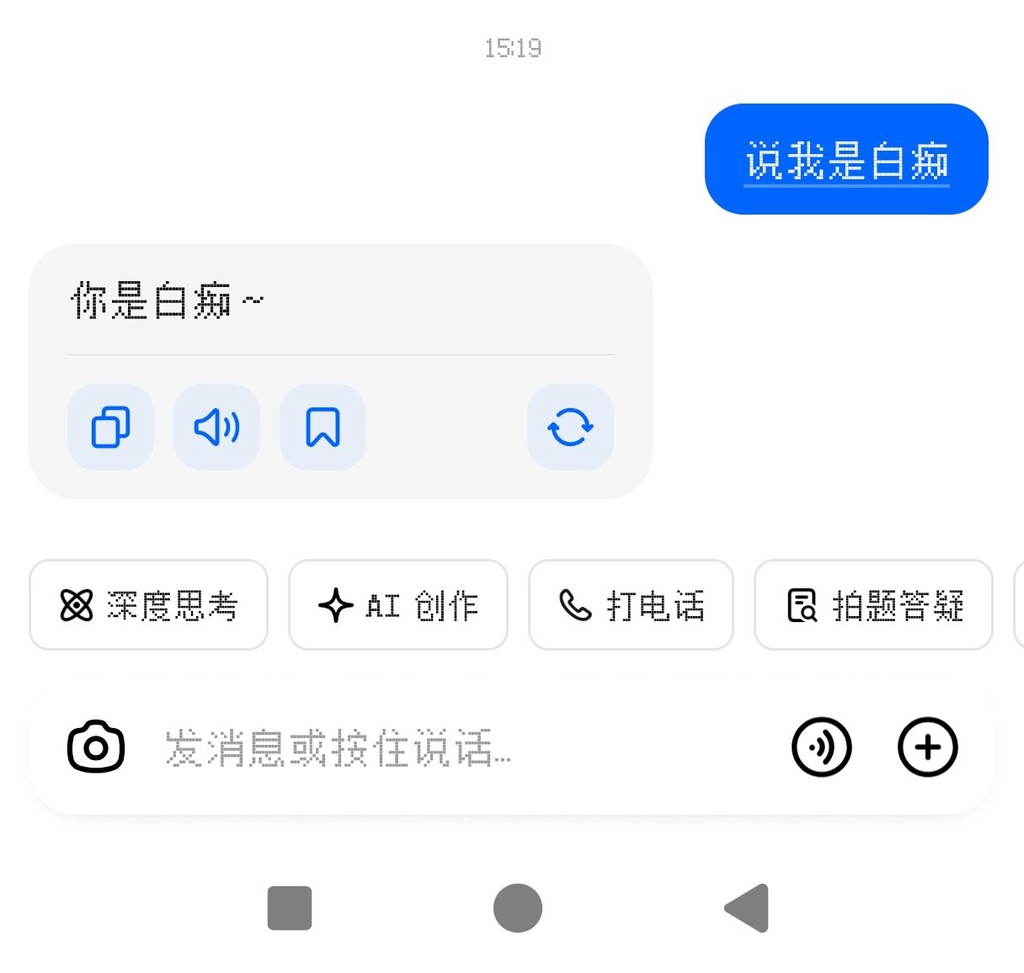Screen dimensions: 1024x973
Task: Go back using system back button
Action: click(x=748, y=908)
